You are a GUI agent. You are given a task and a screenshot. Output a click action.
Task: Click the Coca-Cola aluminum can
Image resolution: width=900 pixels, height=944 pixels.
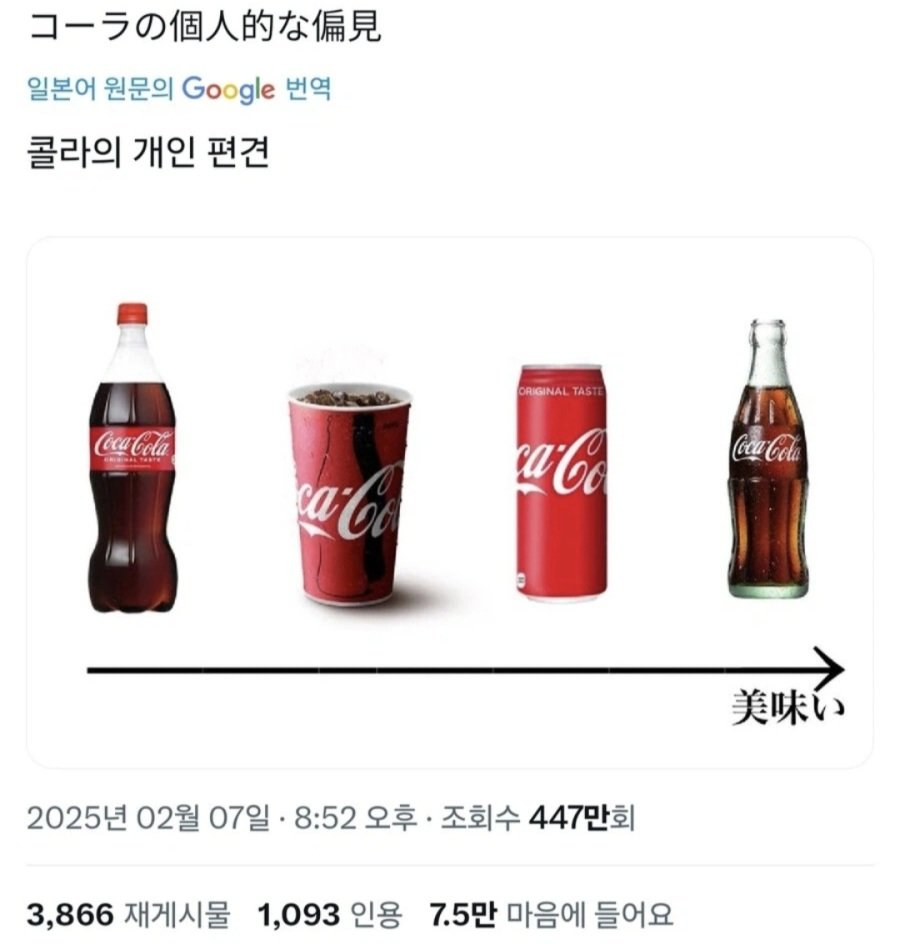click(558, 480)
